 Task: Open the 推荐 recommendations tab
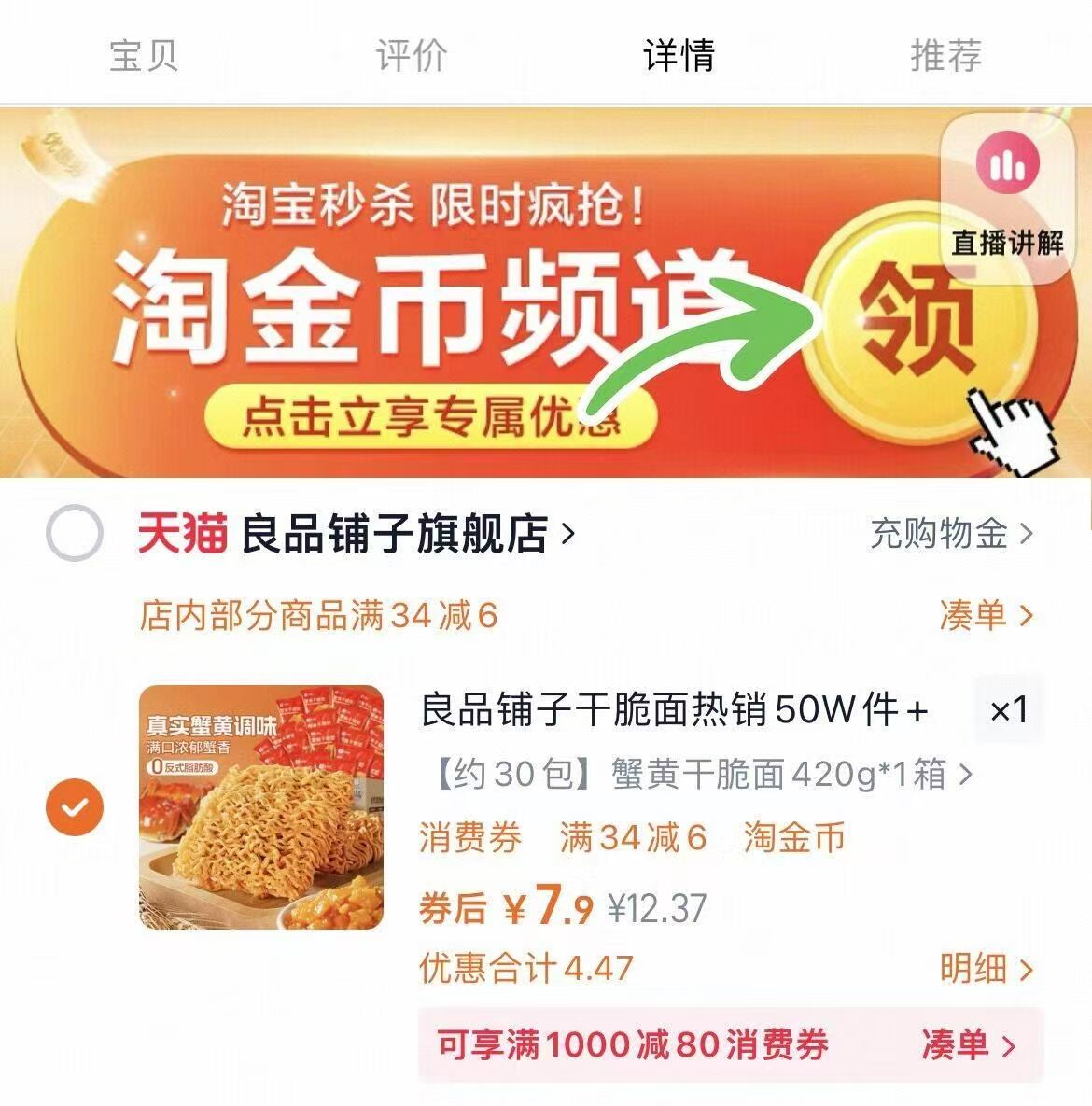[x=945, y=56]
